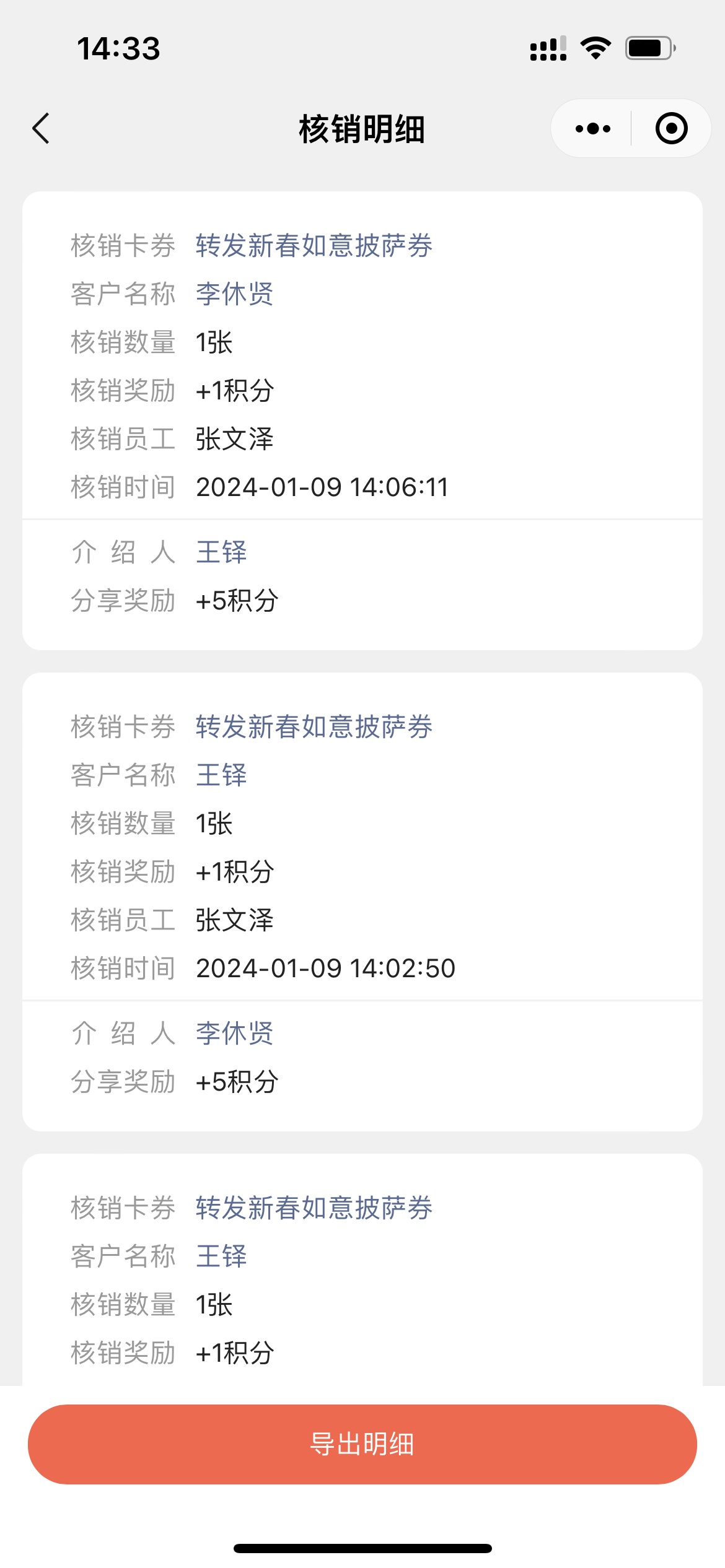
Task: Tap the +5积分 share reward value
Action: (237, 600)
